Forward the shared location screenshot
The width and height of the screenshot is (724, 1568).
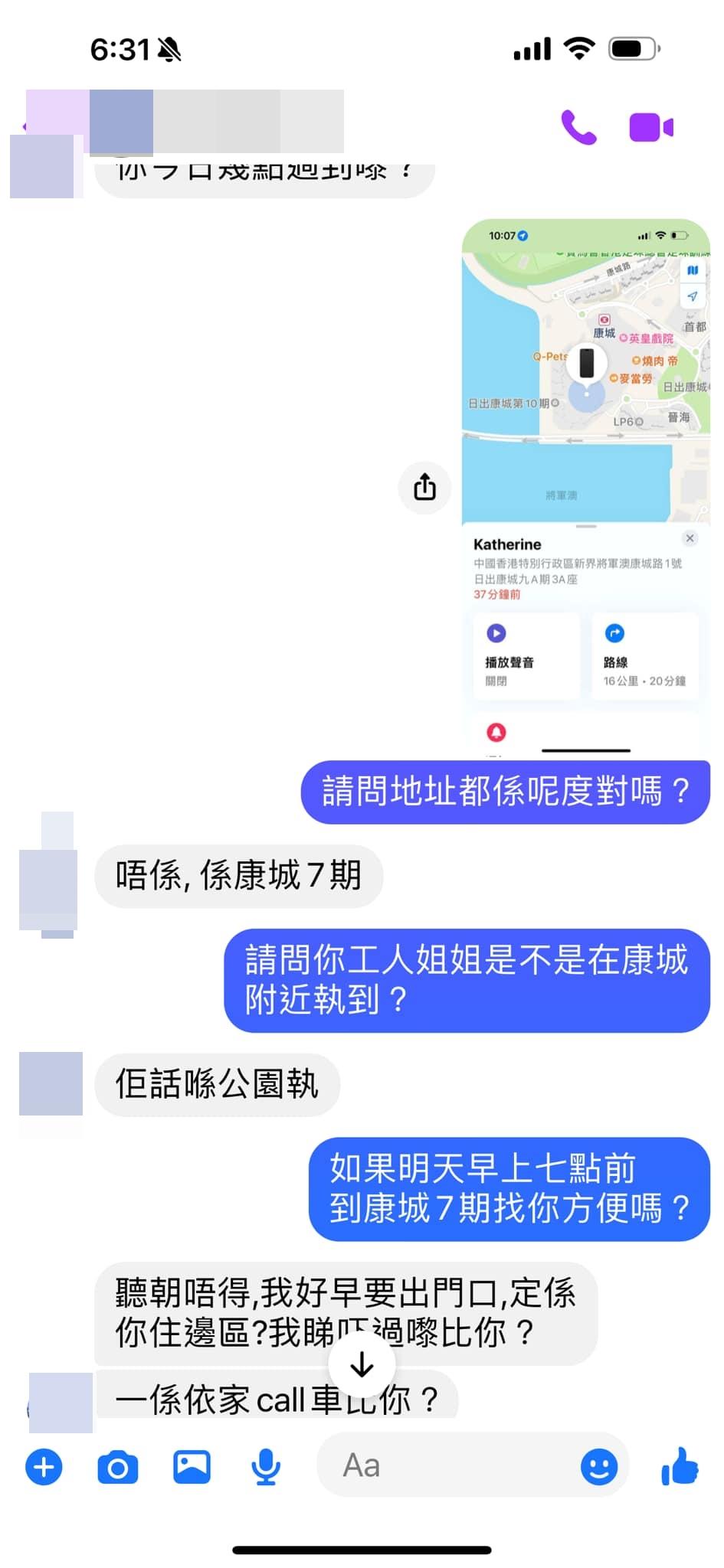click(x=424, y=488)
